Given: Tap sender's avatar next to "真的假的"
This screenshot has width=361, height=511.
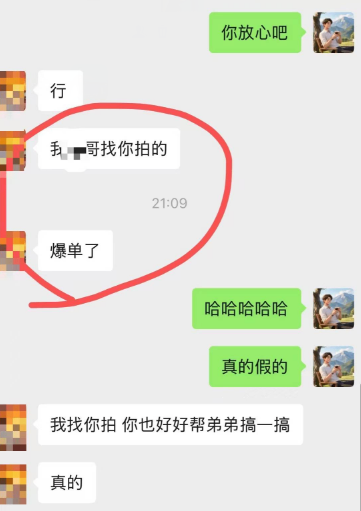Looking at the screenshot, I should (333, 366).
